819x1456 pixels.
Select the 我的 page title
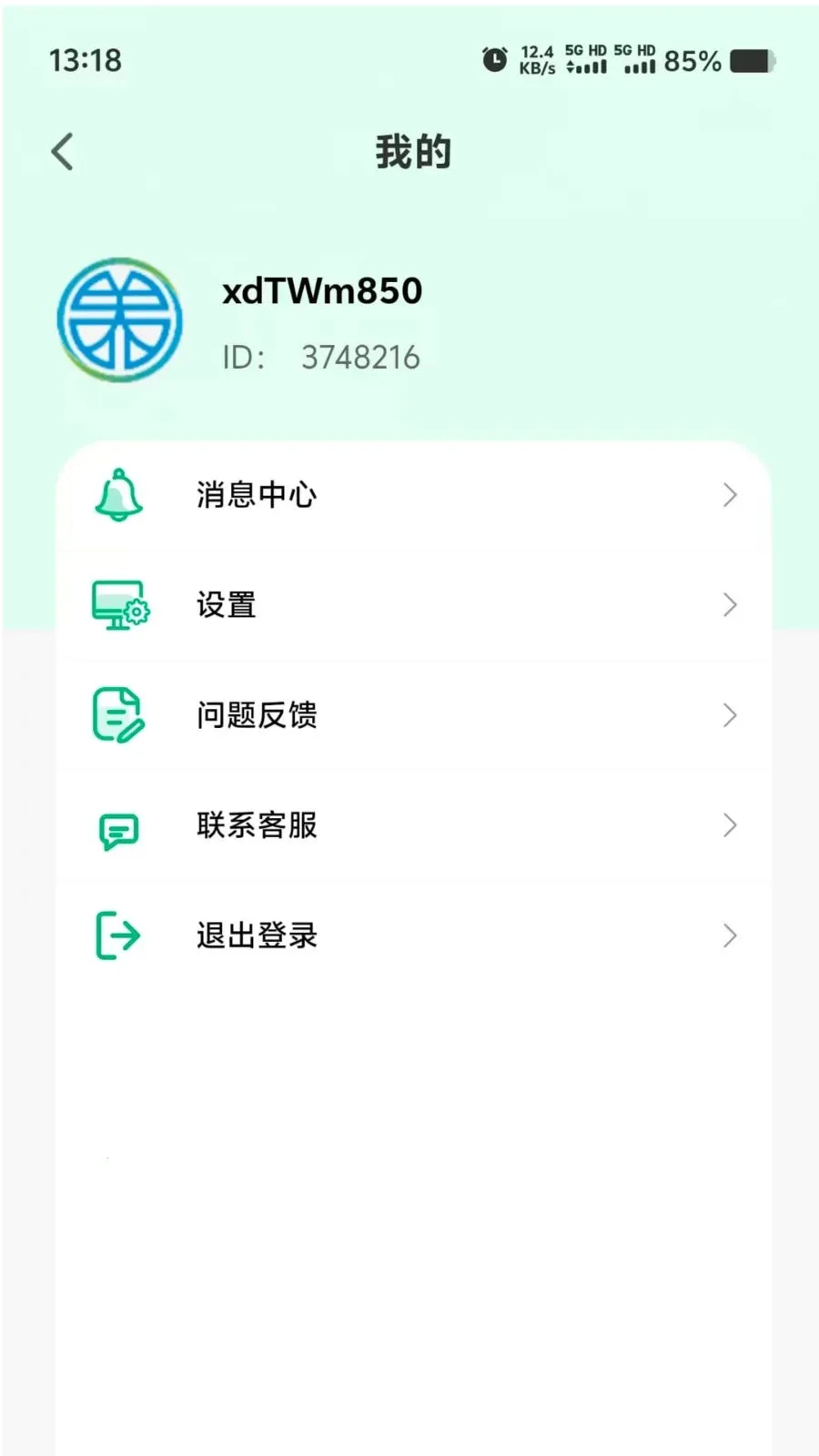pos(411,151)
